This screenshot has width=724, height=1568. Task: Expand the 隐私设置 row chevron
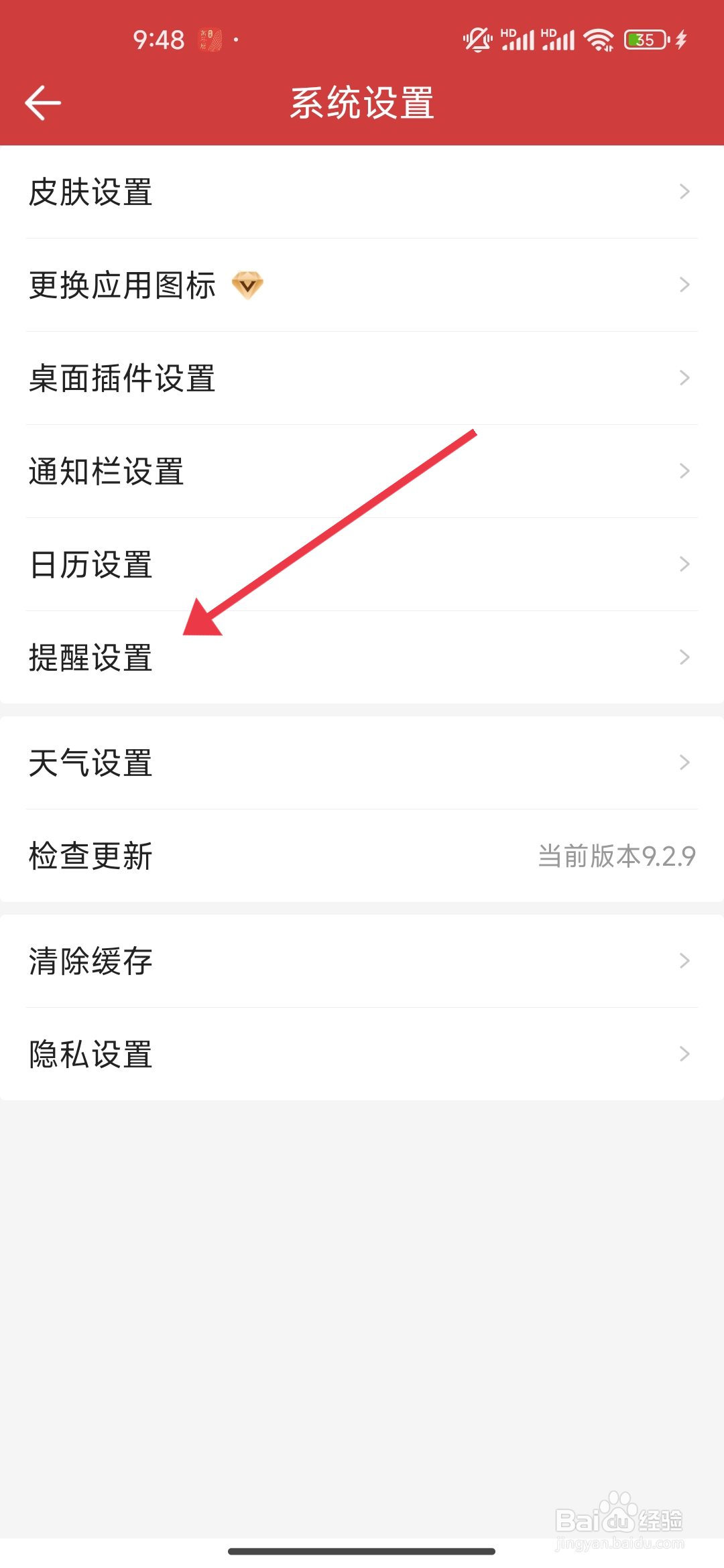pyautogui.click(x=684, y=1054)
